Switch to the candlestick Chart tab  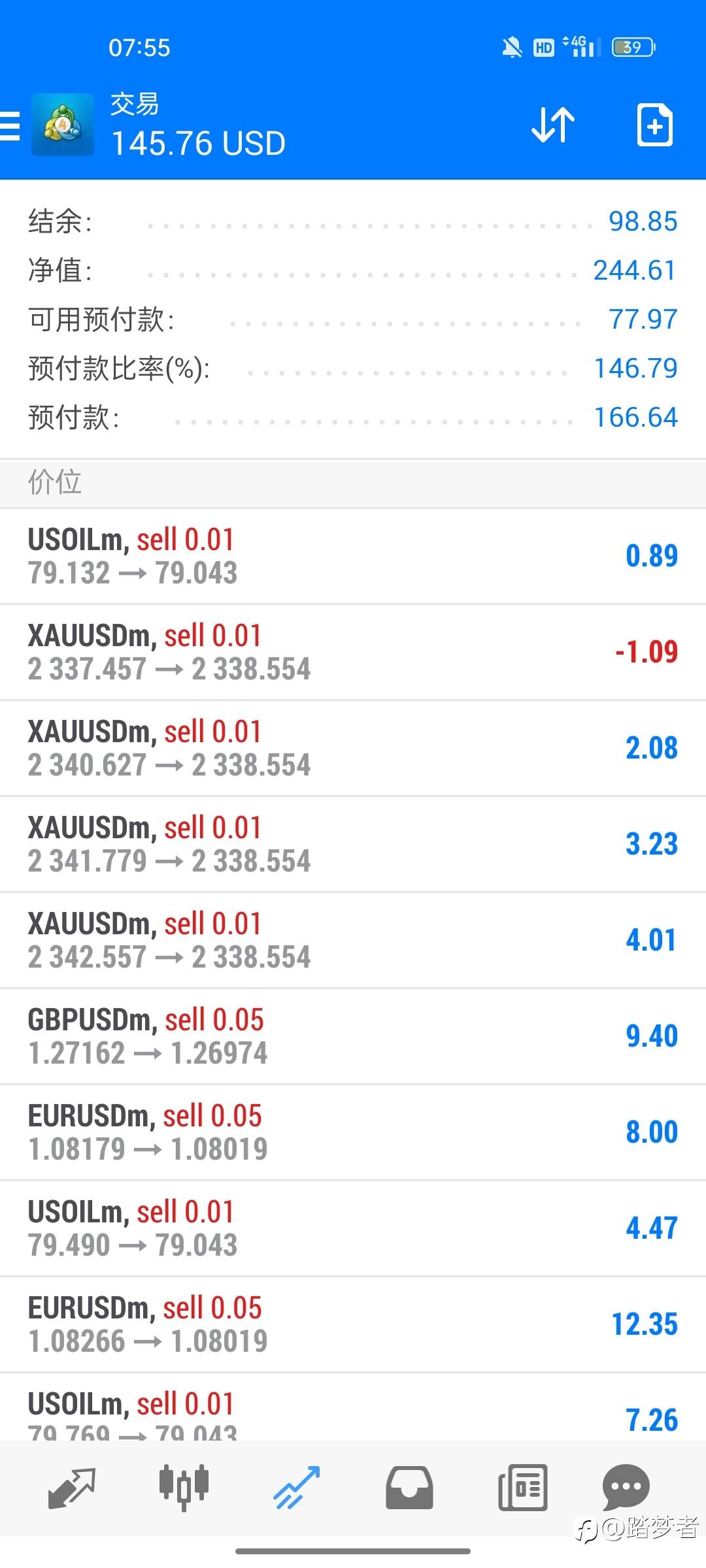tap(184, 1488)
